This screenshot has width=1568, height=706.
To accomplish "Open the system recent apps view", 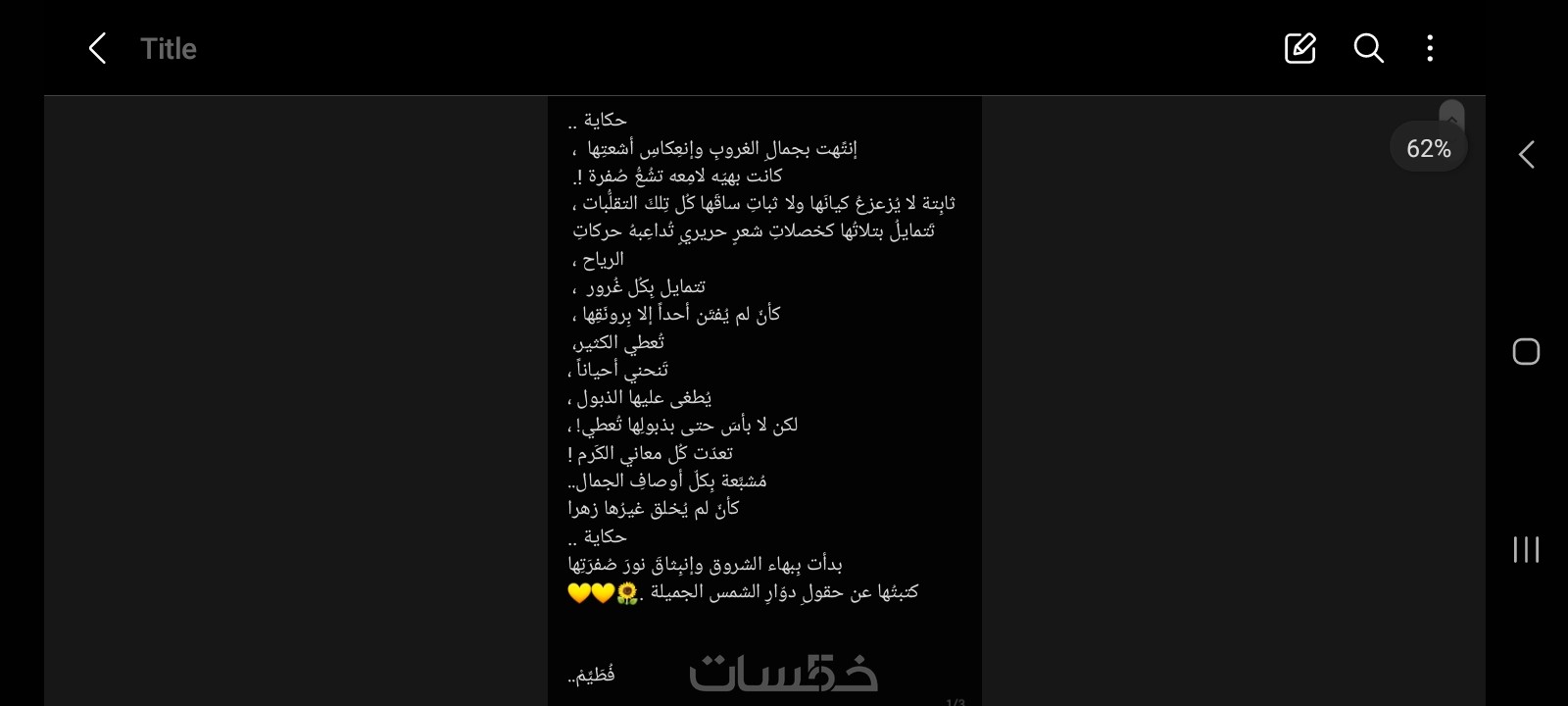I will pos(1526,549).
